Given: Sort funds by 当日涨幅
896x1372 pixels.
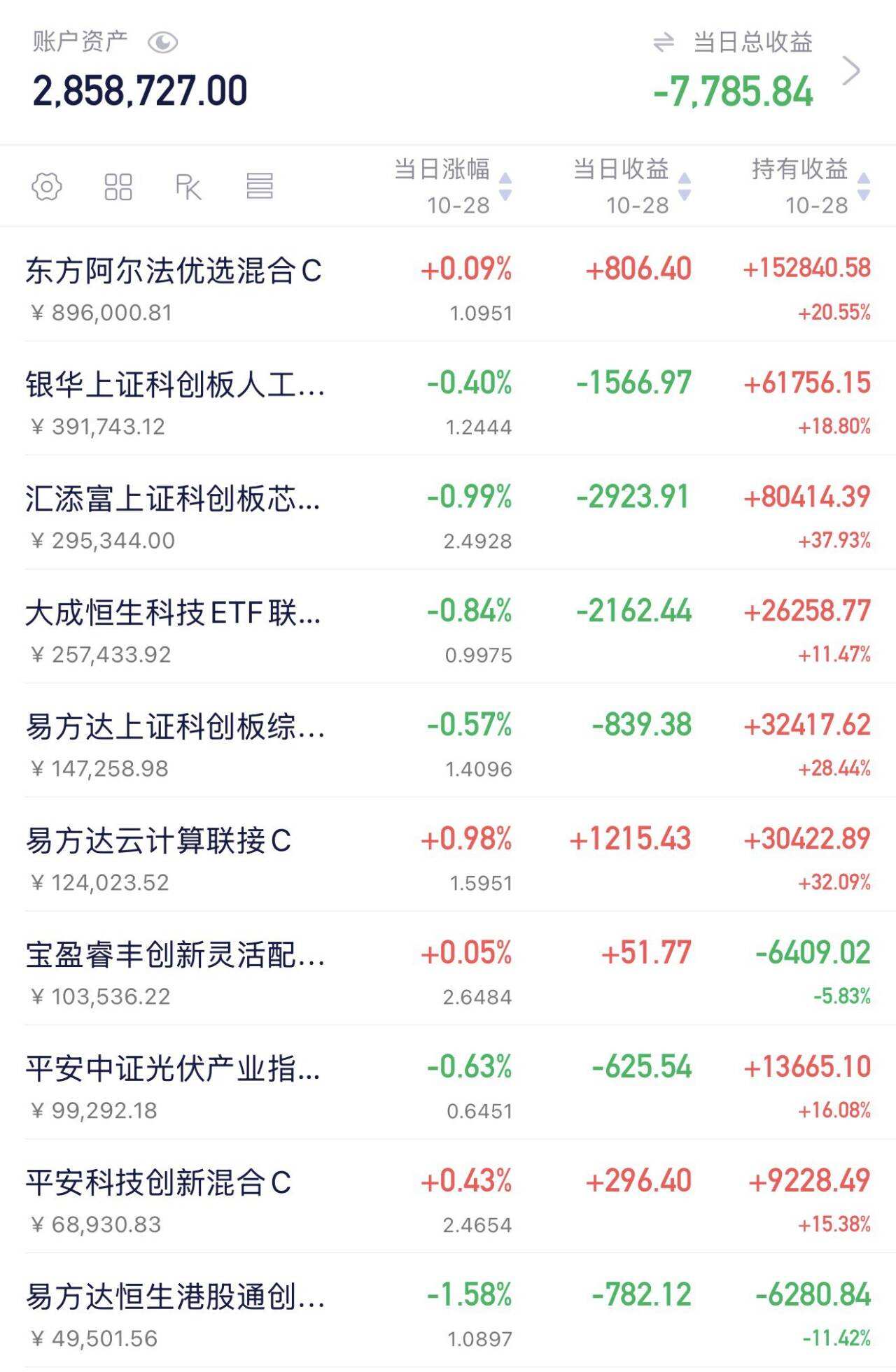Looking at the screenshot, I should click(453, 186).
